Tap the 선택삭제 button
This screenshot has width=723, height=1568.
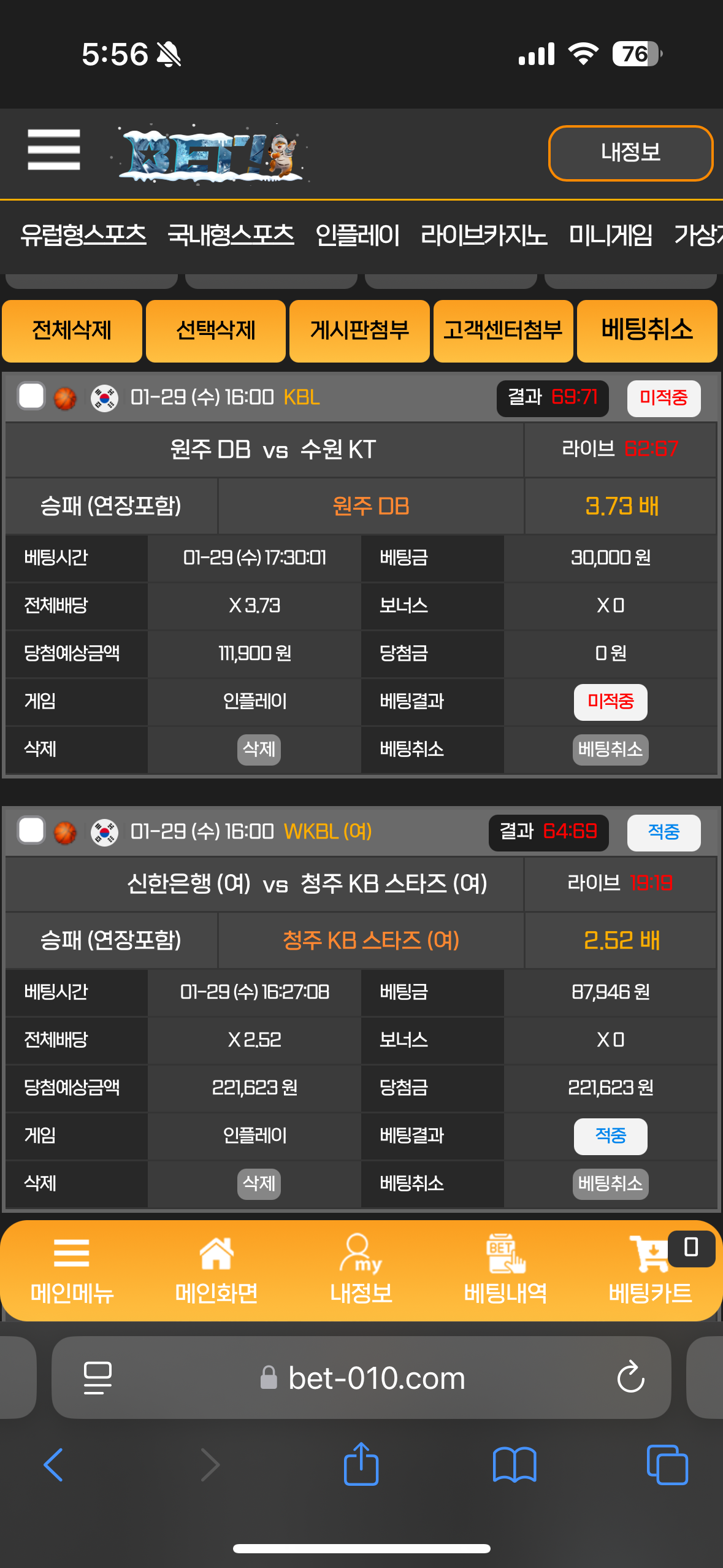click(x=215, y=331)
